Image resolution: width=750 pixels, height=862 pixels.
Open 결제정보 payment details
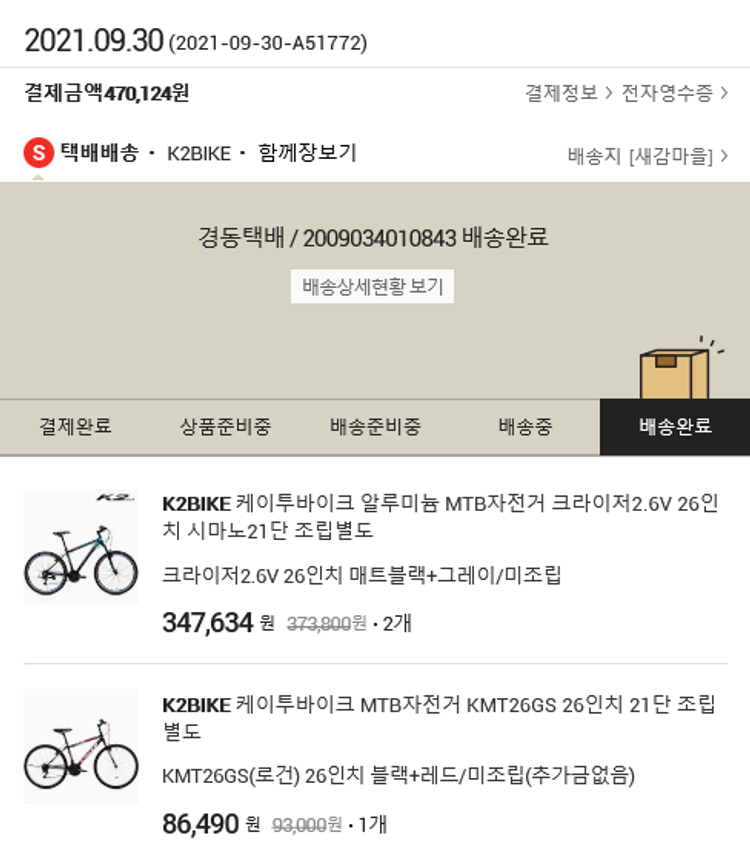click(x=561, y=93)
